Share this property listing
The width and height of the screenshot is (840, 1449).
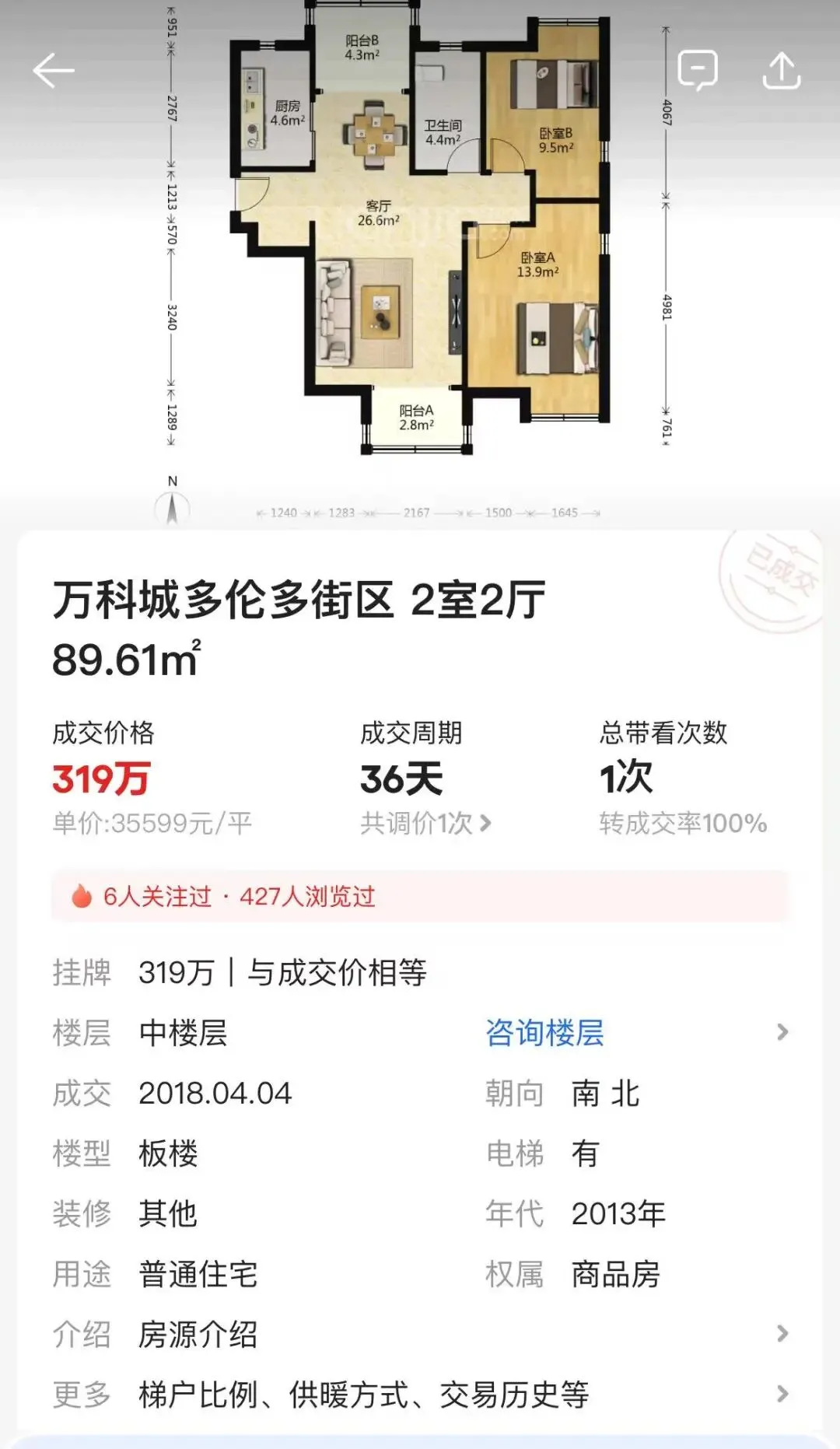[781, 71]
